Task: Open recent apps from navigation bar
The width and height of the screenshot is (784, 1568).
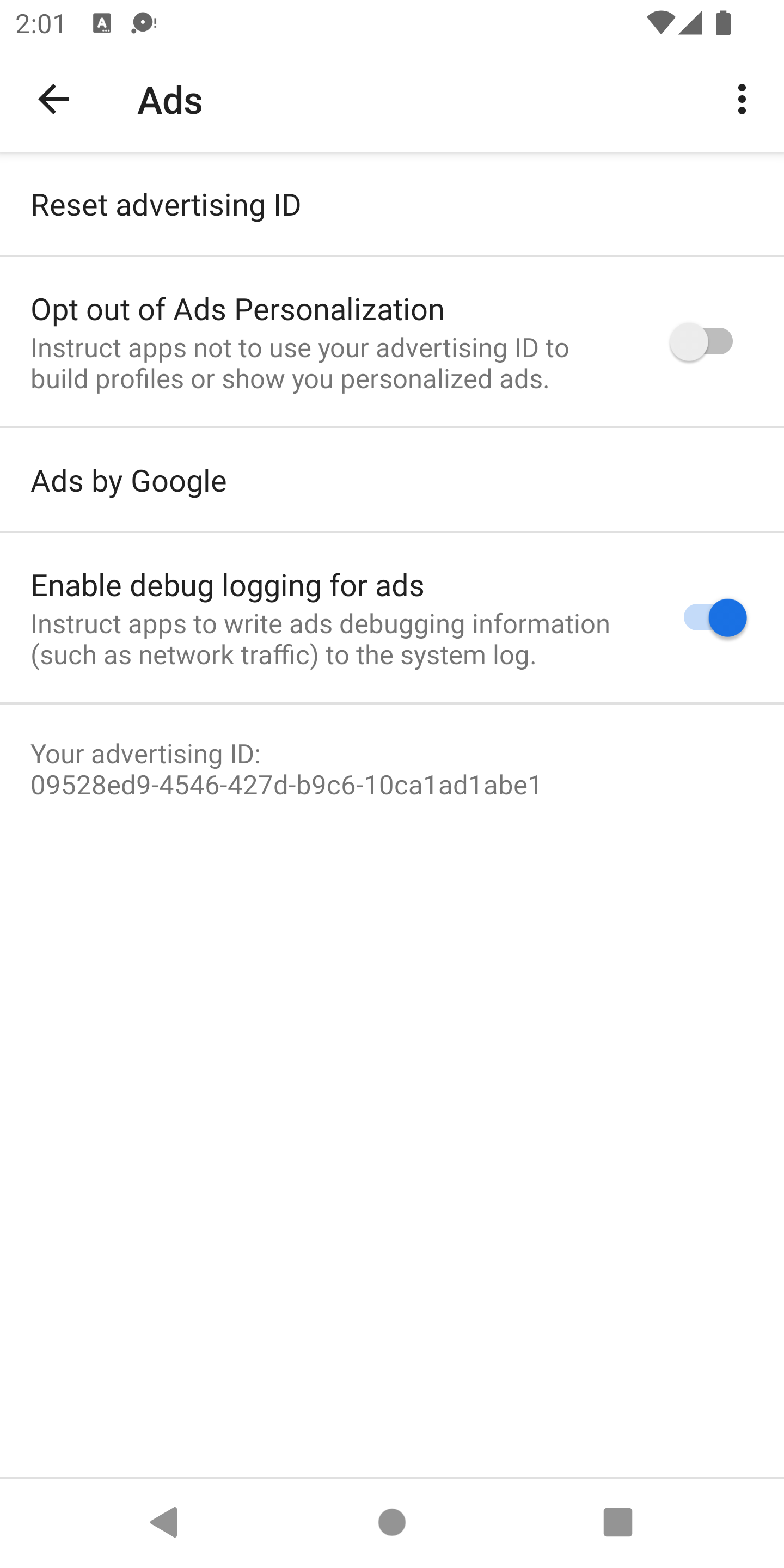Action: tap(617, 1522)
